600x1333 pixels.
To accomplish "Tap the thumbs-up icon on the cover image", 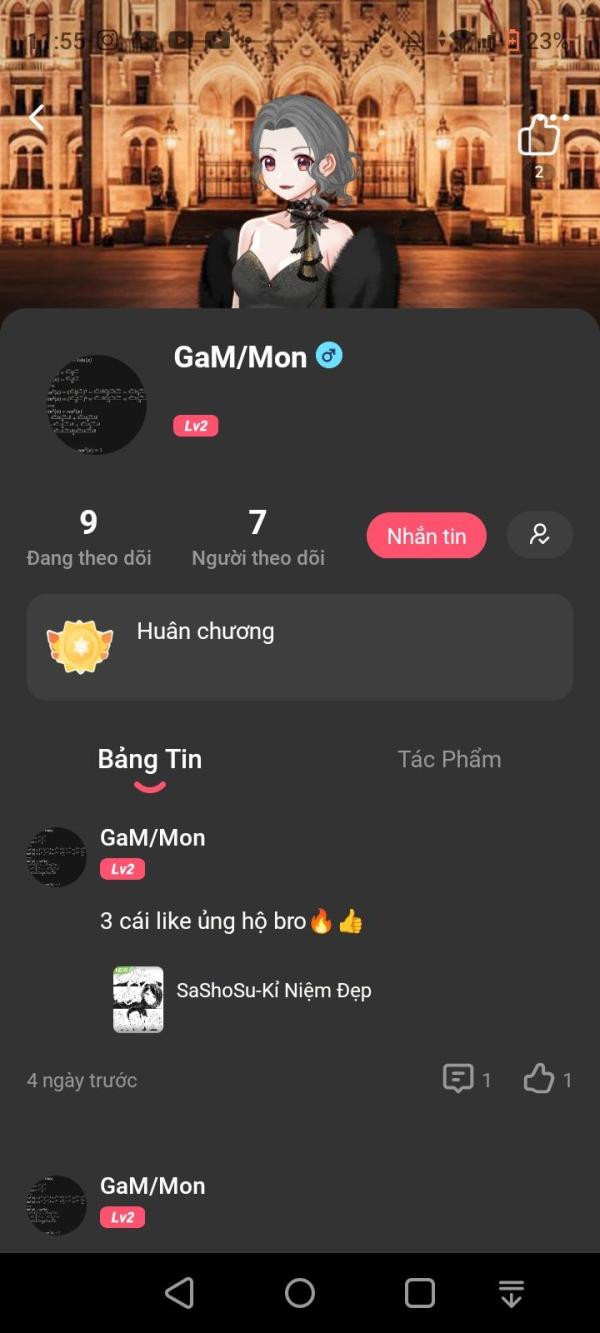I will tap(540, 135).
